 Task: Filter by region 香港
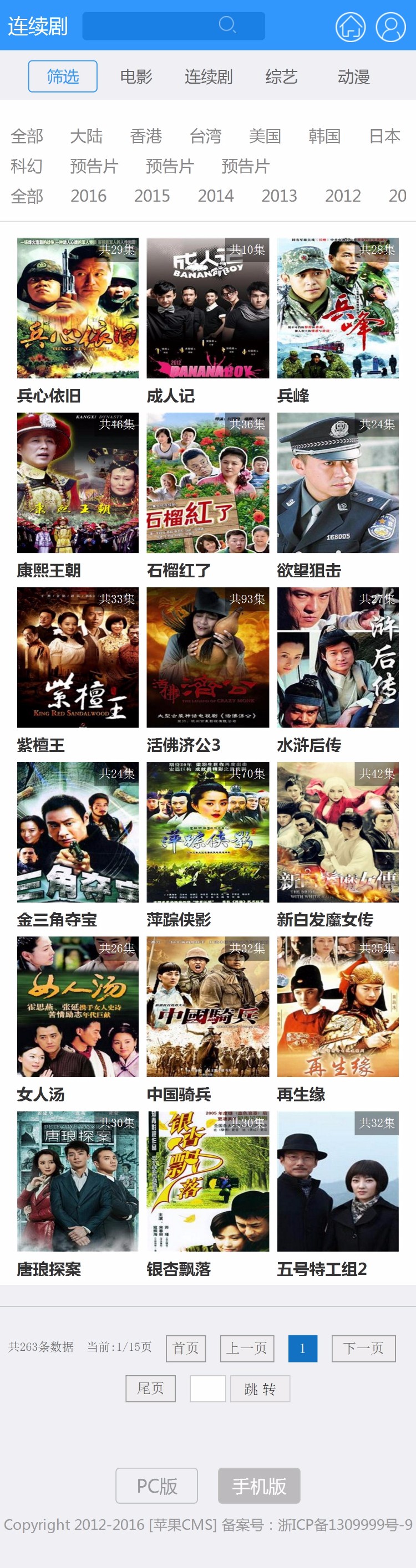pos(145,136)
